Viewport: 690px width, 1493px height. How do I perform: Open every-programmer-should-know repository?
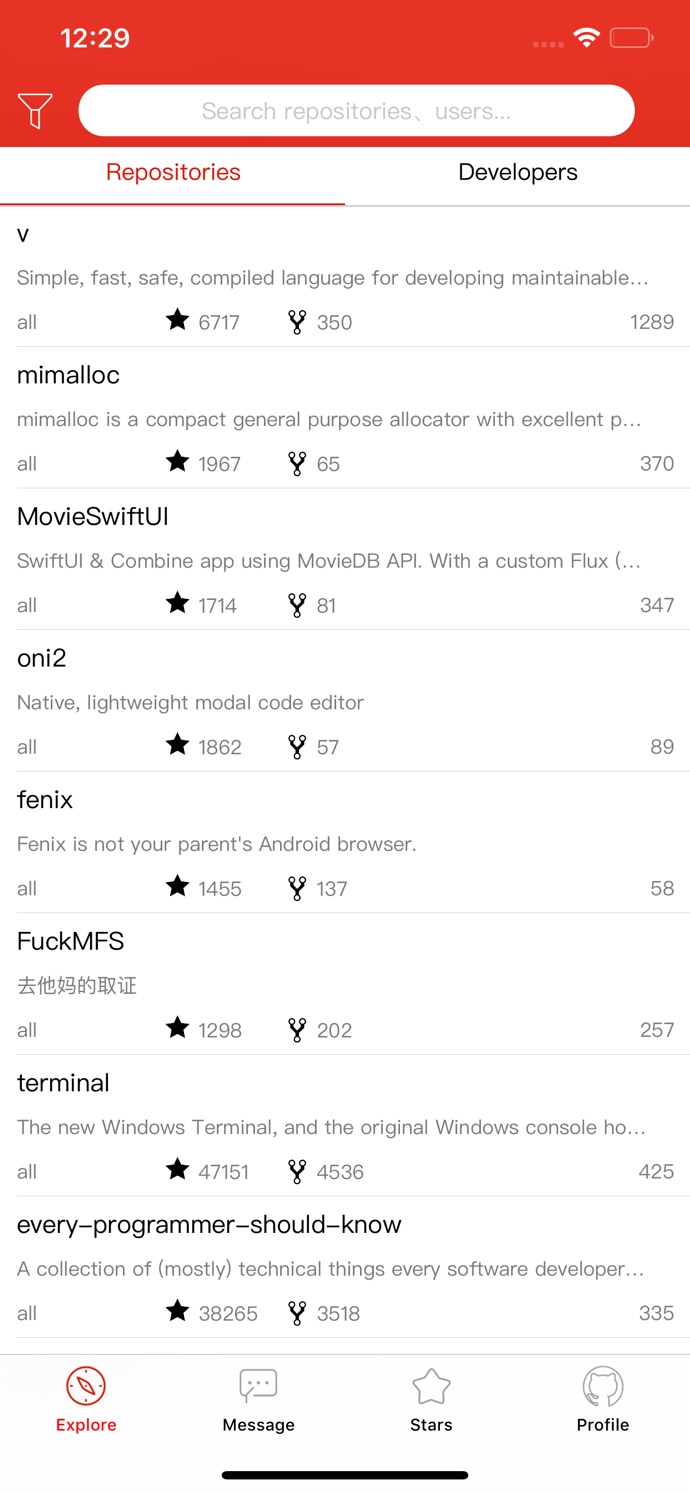(345, 1267)
